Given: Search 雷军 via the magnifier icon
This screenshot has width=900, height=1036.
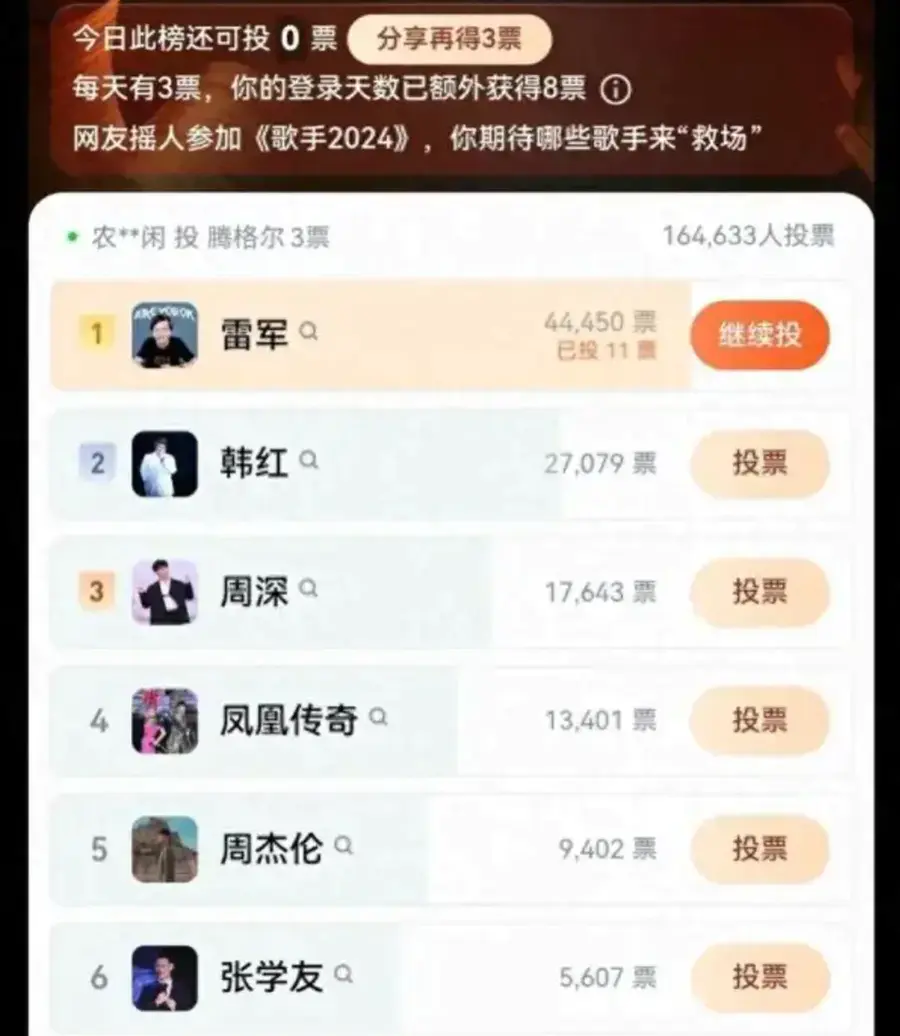Looking at the screenshot, I should 309,331.
